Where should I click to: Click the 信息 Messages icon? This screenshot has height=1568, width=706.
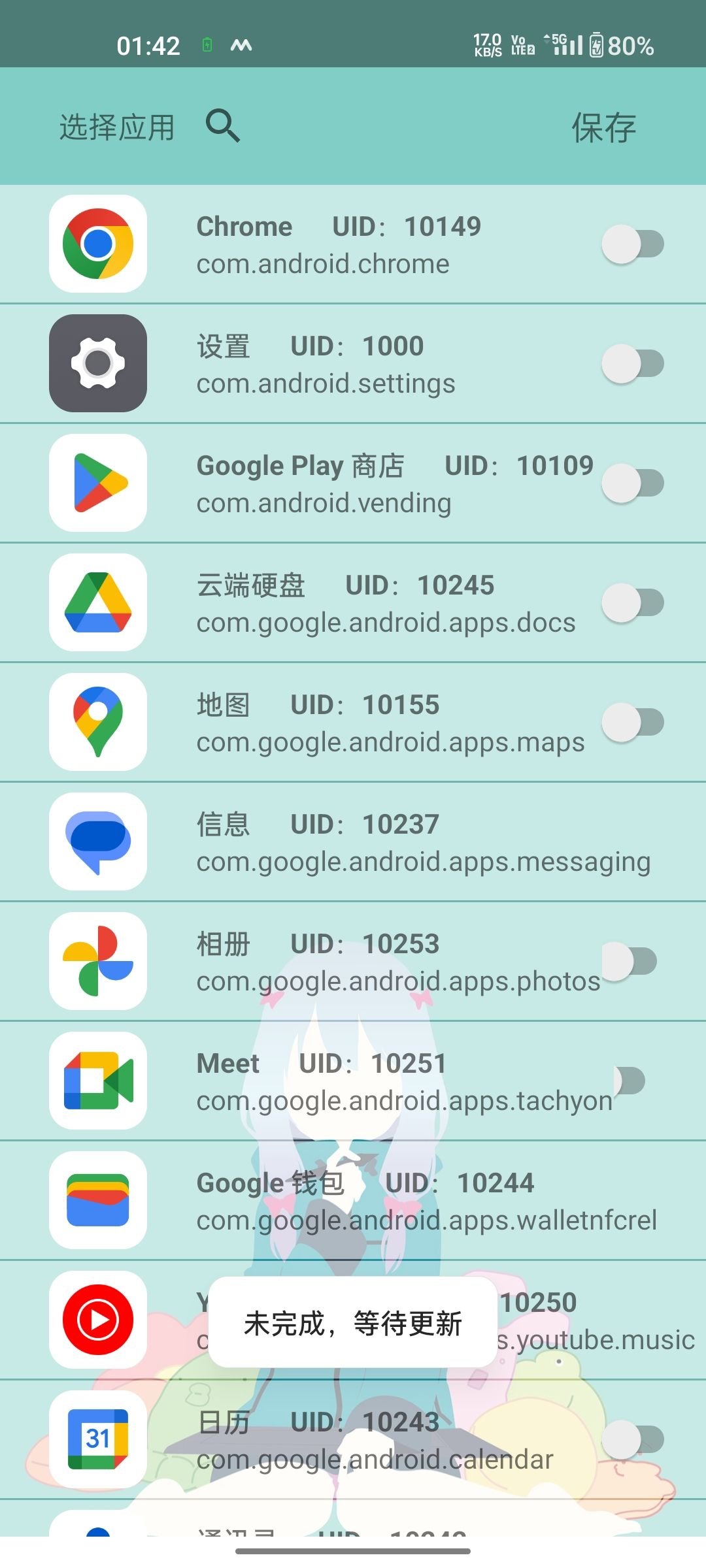[x=98, y=841]
